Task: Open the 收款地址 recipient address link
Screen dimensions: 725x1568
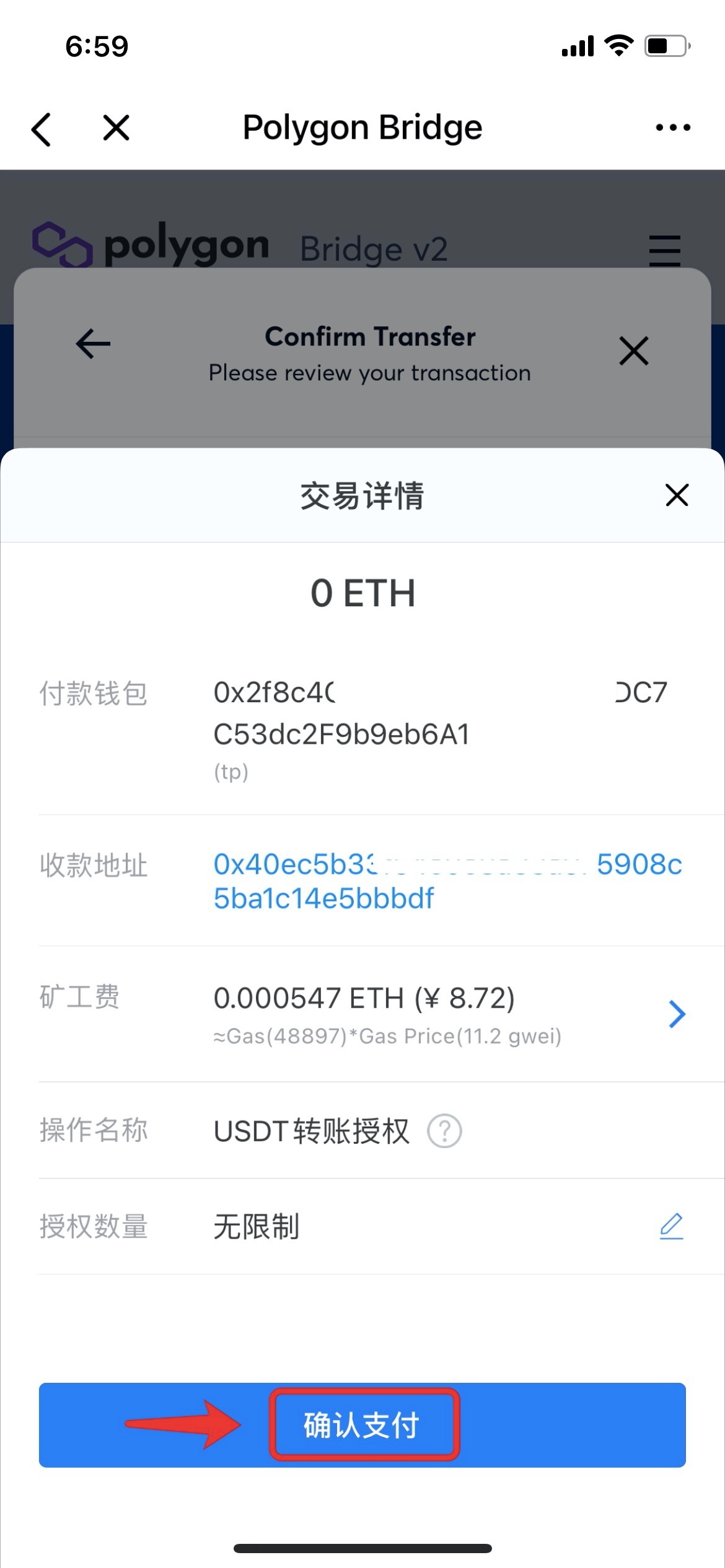Action: (x=447, y=881)
